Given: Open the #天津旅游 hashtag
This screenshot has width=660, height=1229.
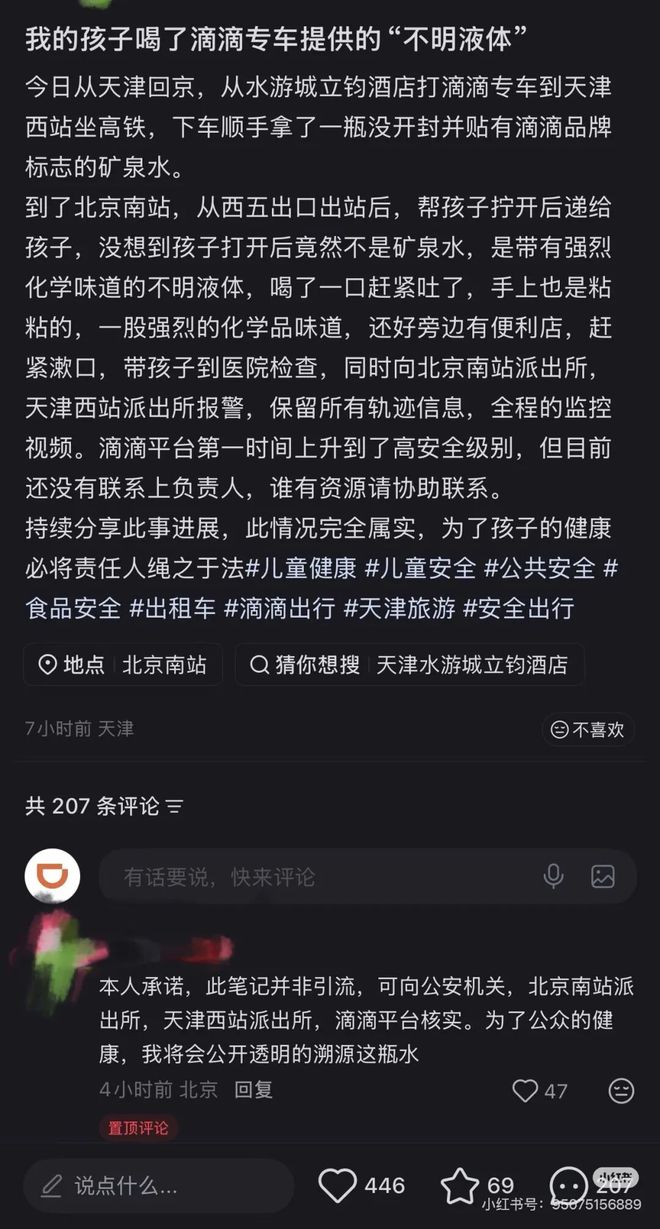Looking at the screenshot, I should [399, 606].
